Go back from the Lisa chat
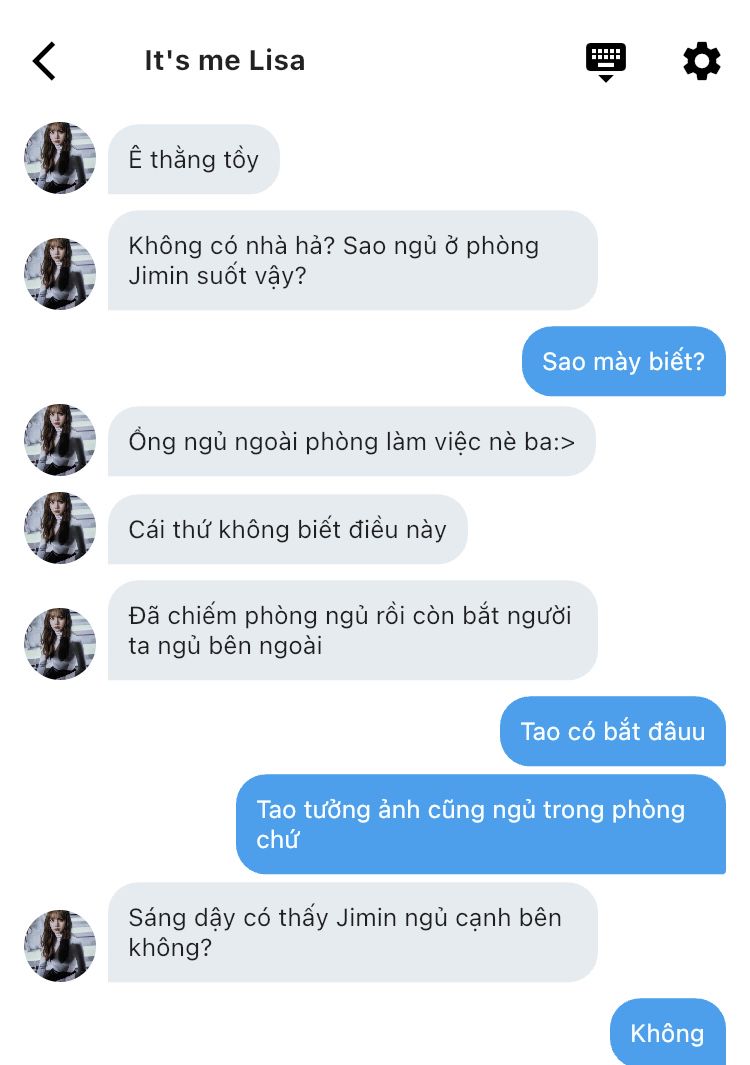This screenshot has width=750, height=1065. pyautogui.click(x=44, y=61)
